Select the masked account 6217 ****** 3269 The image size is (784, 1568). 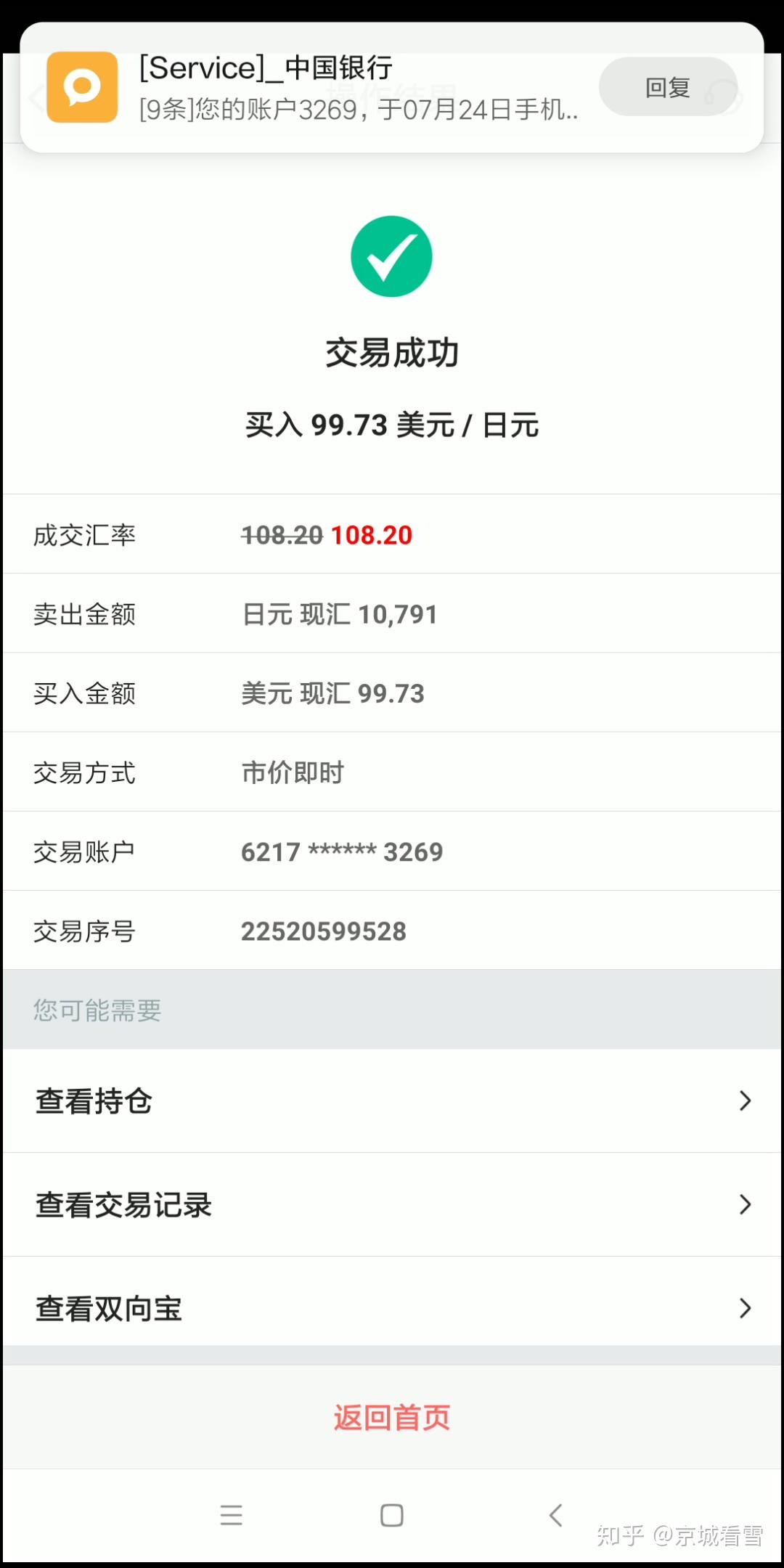344,851
